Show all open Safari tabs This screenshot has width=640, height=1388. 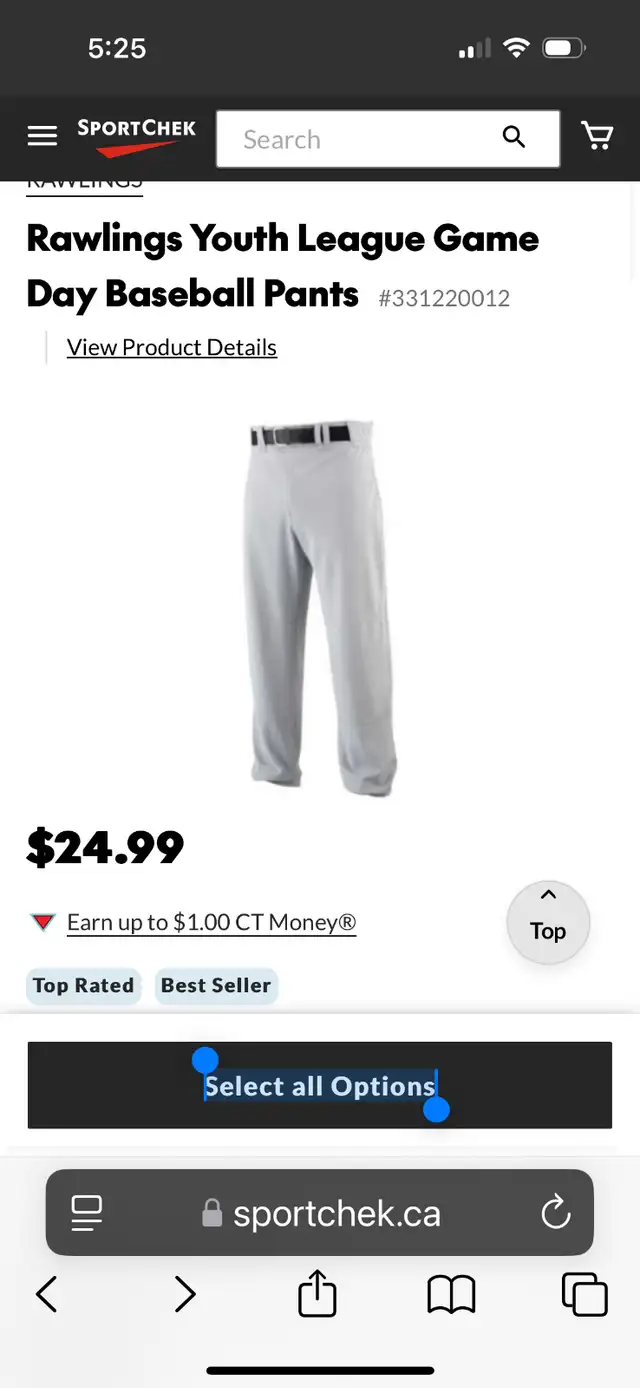click(585, 1294)
